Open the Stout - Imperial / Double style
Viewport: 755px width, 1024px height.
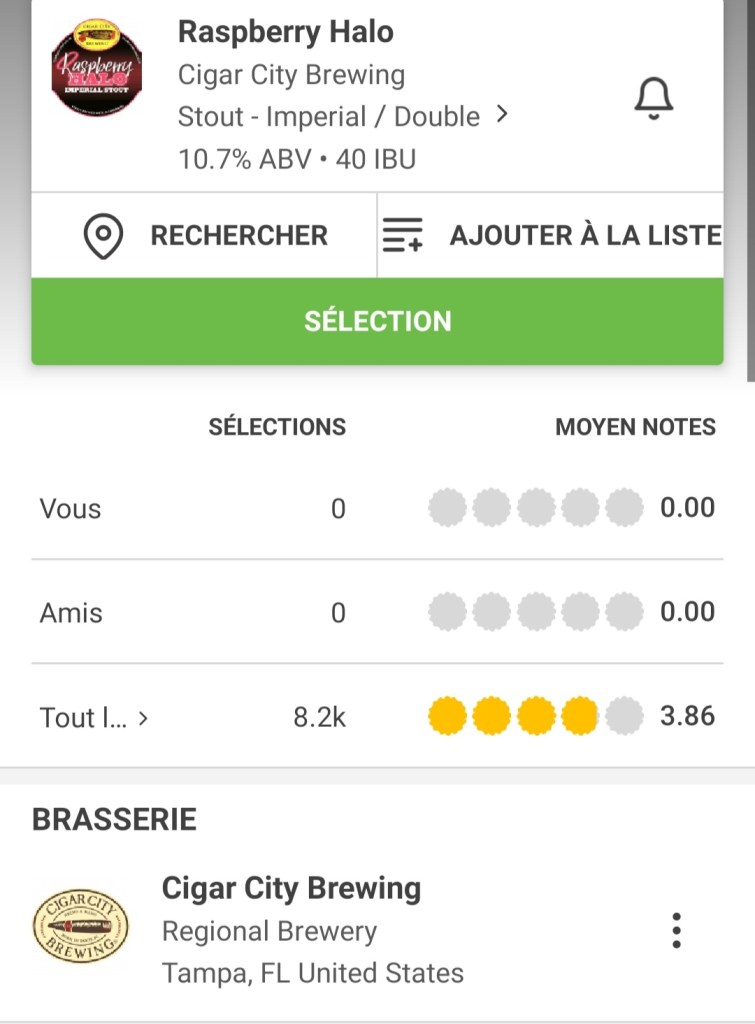(342, 117)
